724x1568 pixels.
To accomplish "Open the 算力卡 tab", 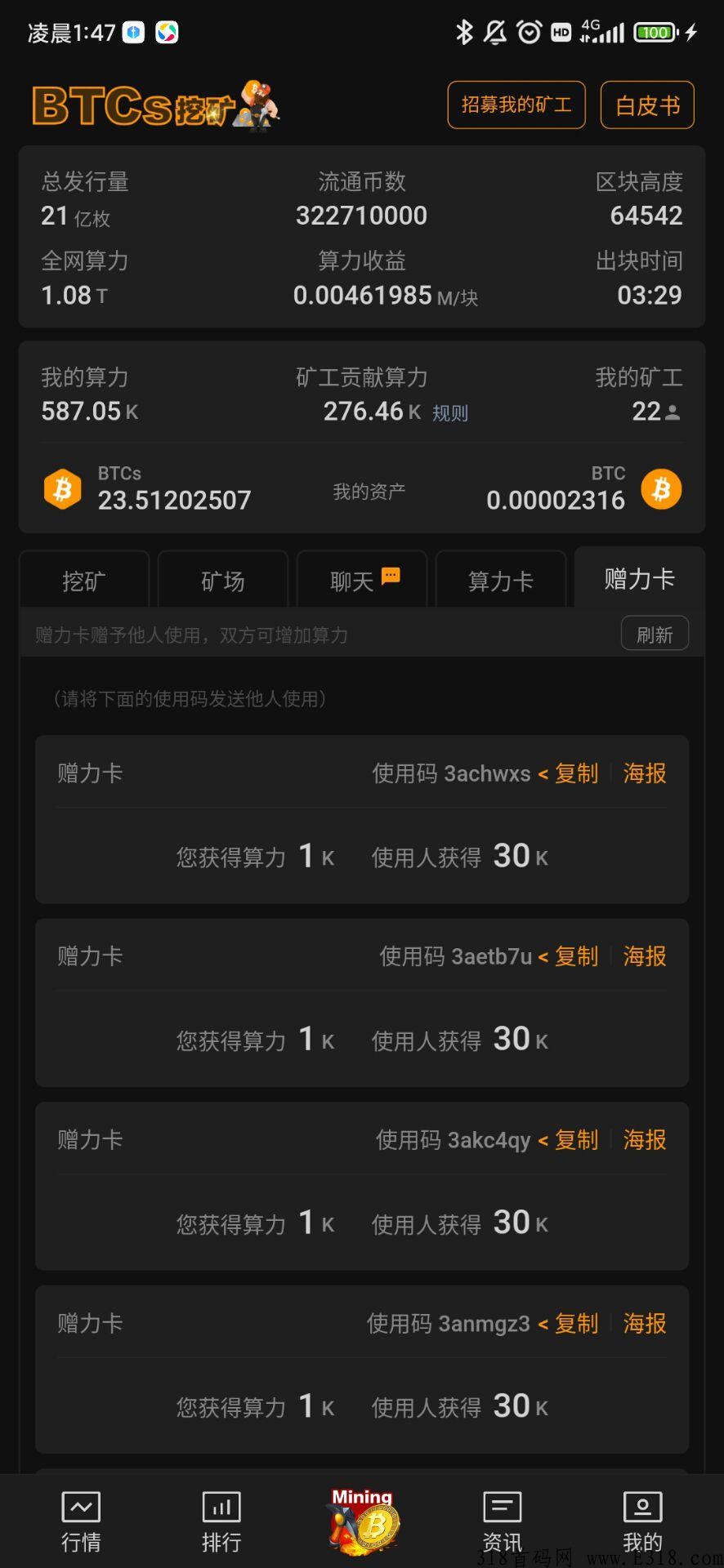I will pyautogui.click(x=501, y=580).
